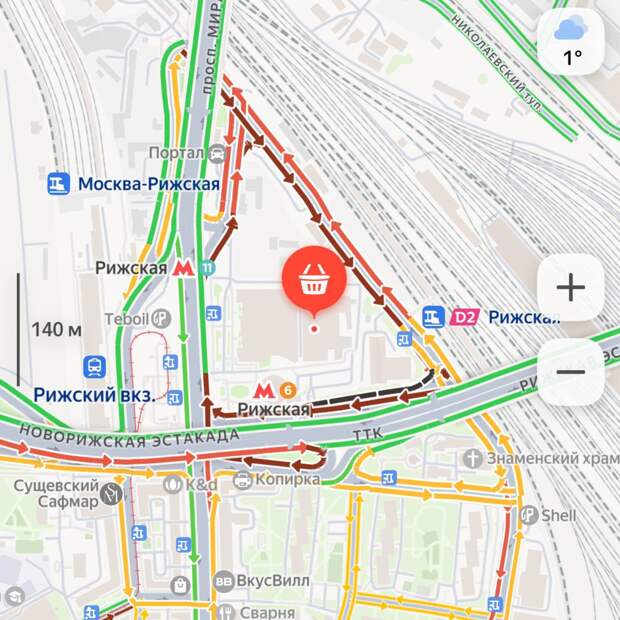This screenshot has width=620, height=620.
Task: Open the Сущевский Сафмар place marker
Action: pos(117,493)
